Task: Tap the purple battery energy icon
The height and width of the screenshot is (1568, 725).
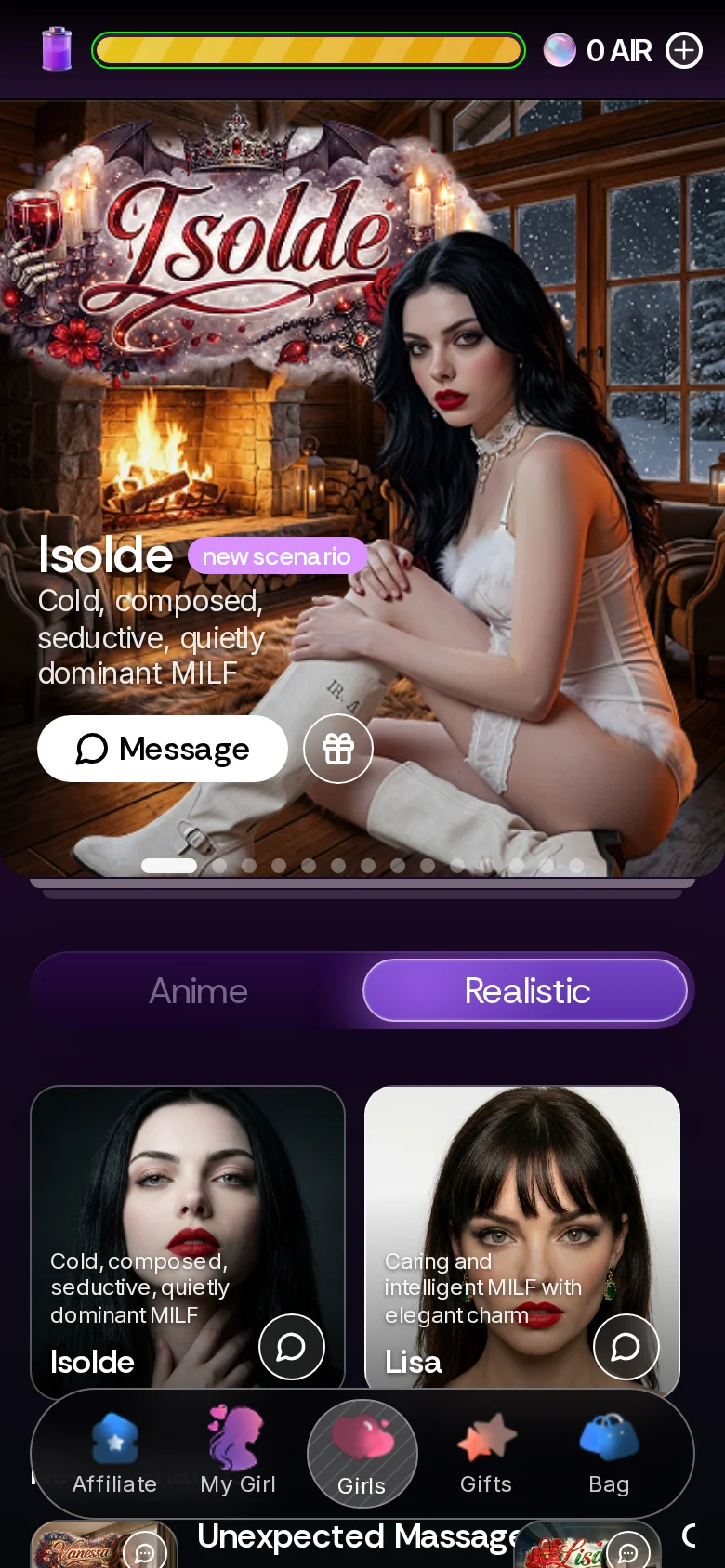Action: 57,49
